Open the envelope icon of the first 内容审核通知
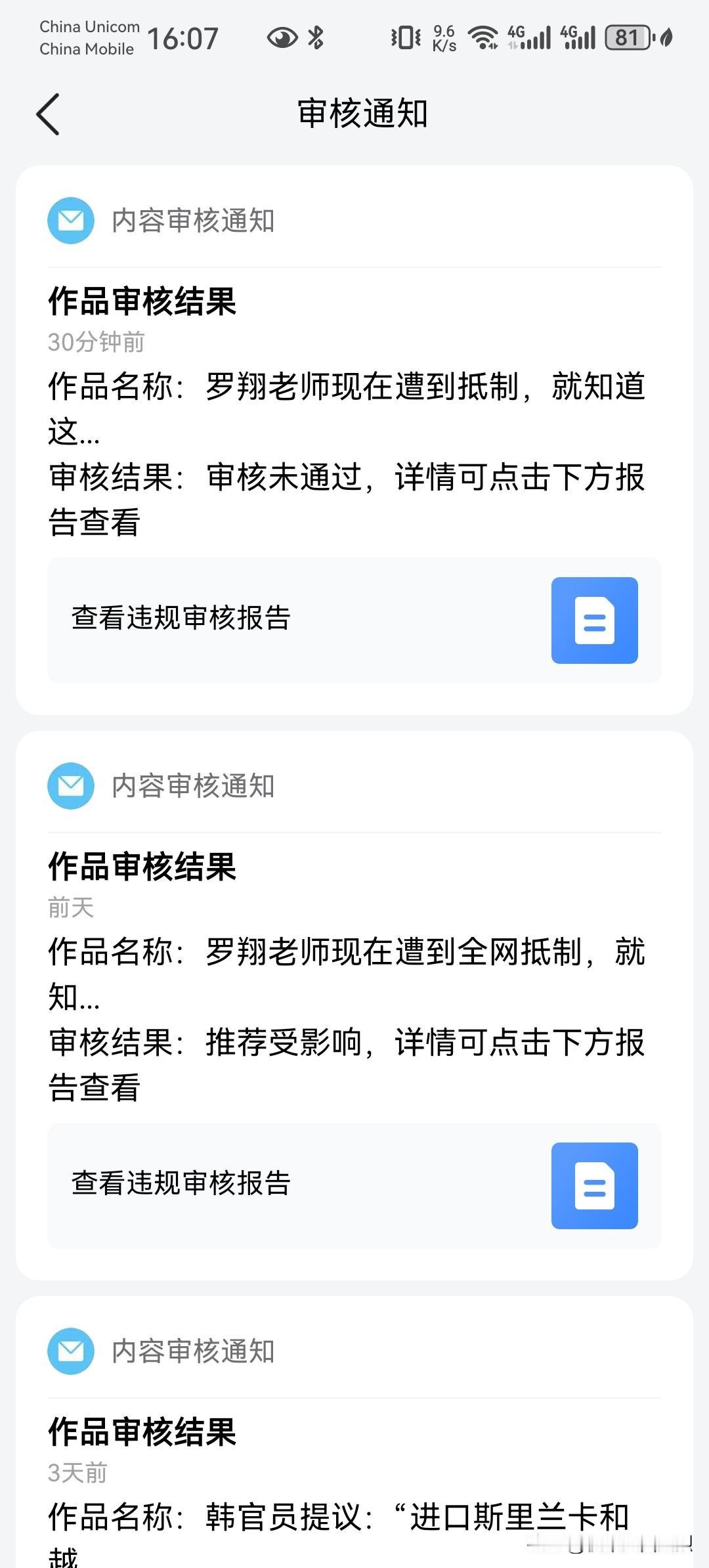Image resolution: width=709 pixels, height=1568 pixels. coord(71,220)
